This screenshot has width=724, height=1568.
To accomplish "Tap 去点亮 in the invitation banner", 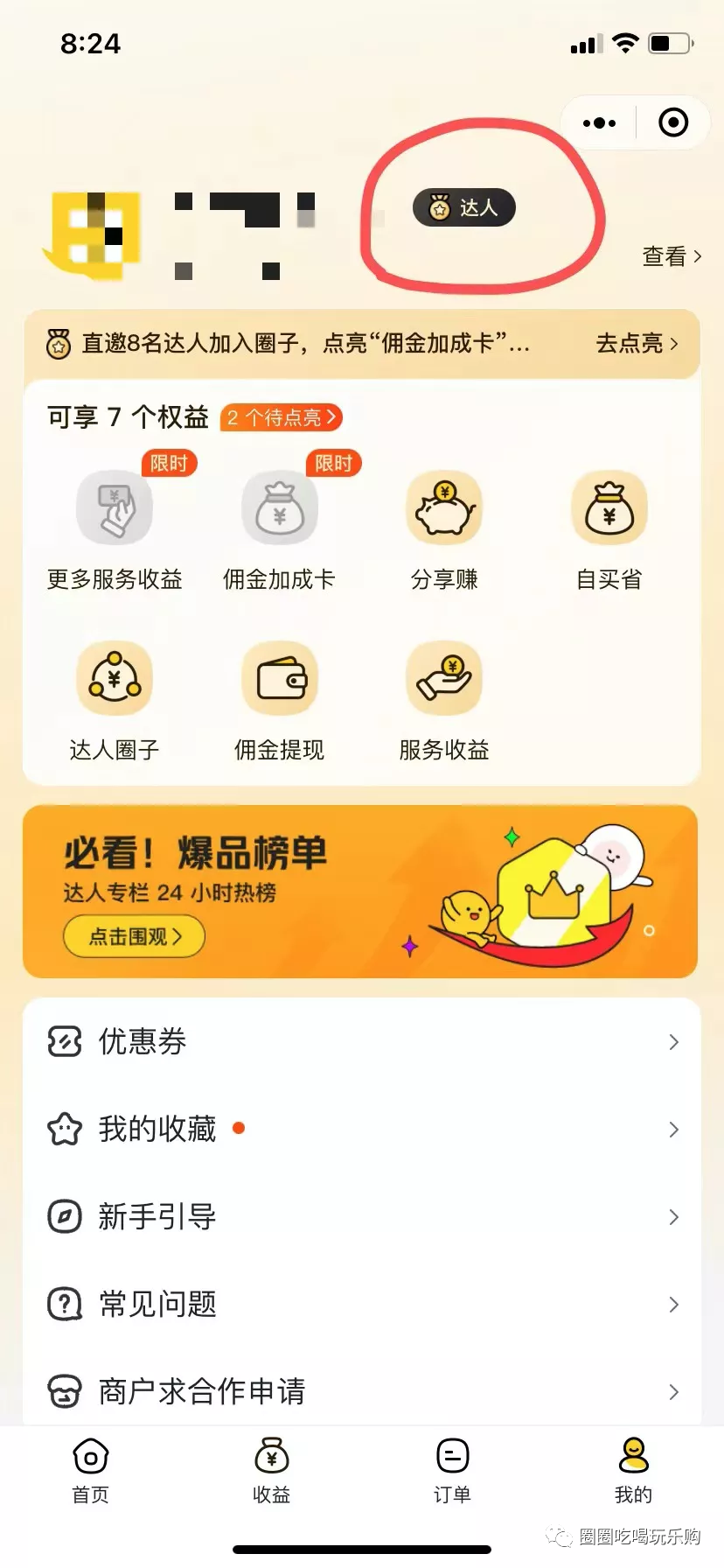I will (636, 344).
